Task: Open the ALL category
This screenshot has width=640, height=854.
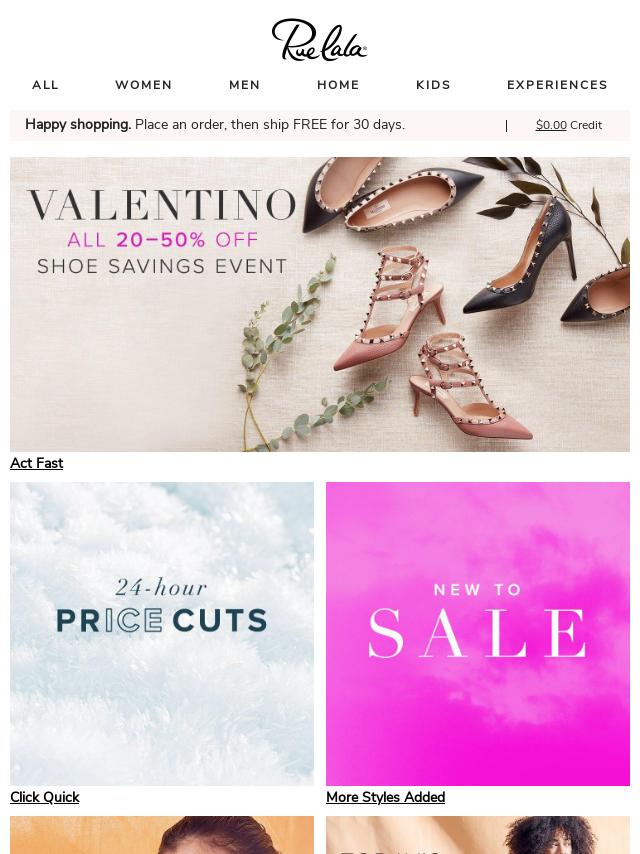Action: point(45,85)
